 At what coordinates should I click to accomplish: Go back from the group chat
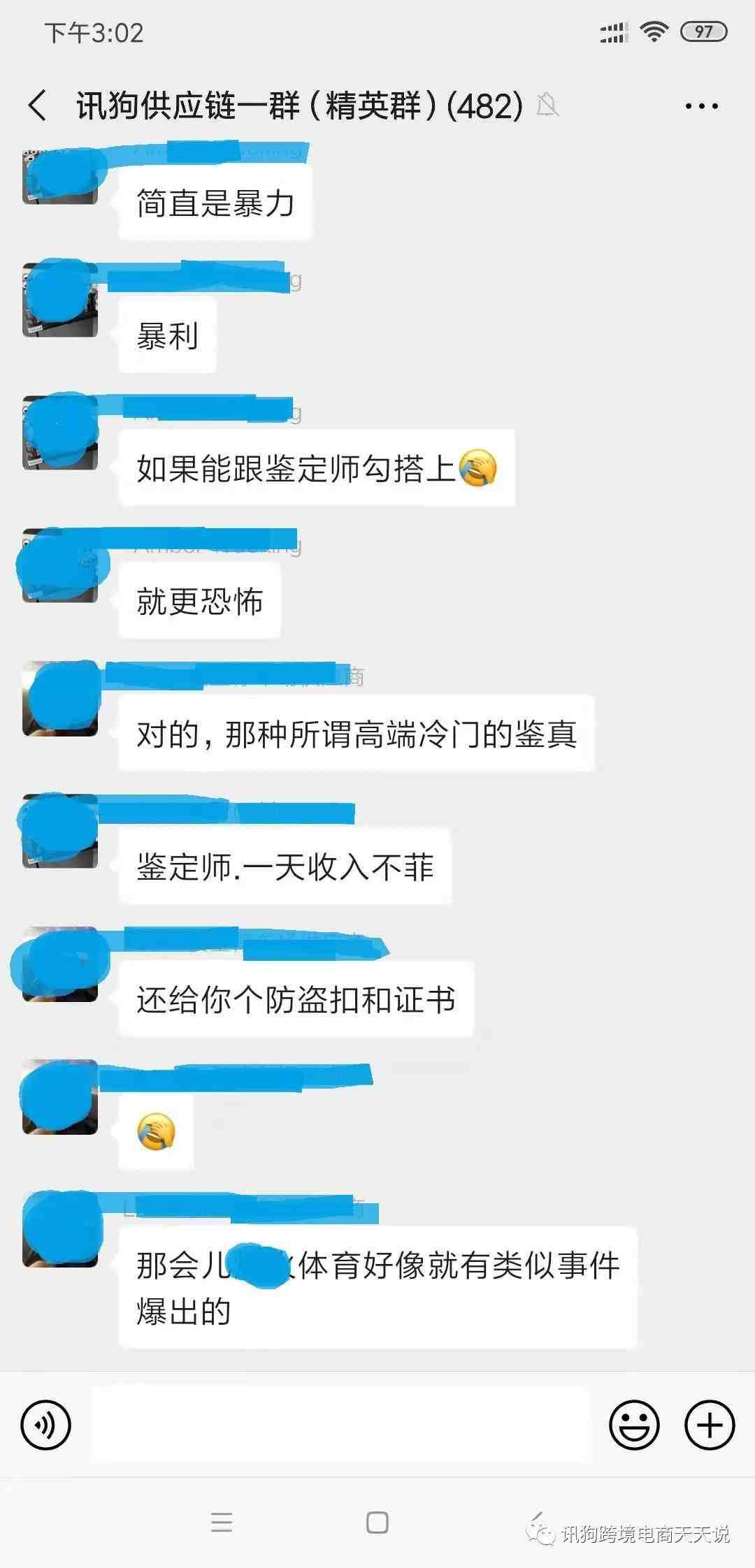[38, 106]
